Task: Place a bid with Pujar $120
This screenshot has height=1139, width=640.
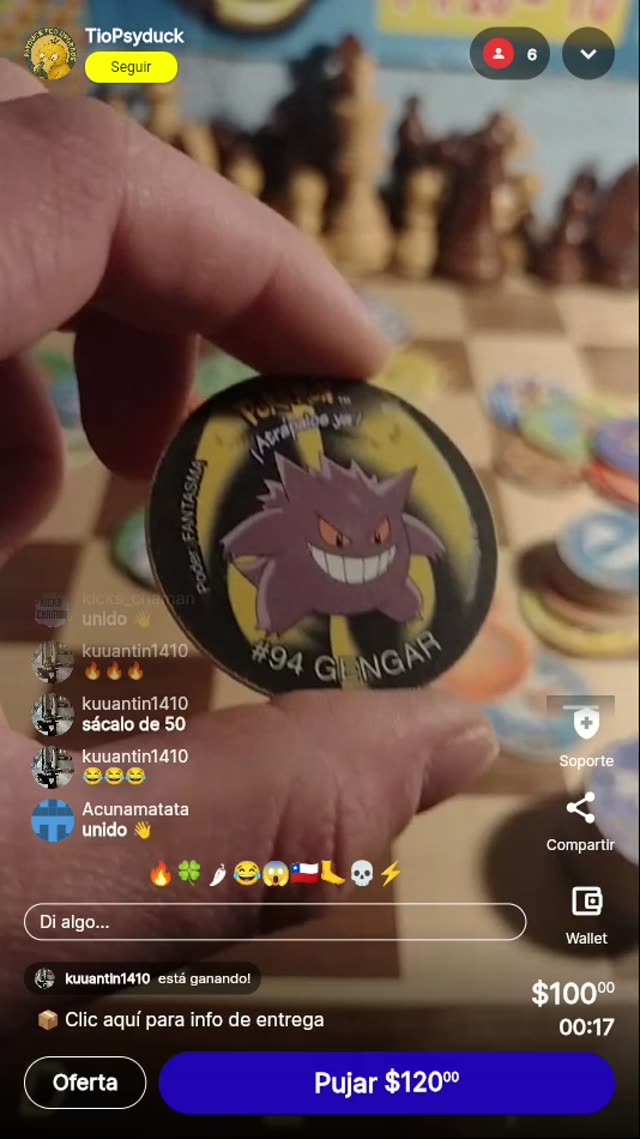Action: coord(387,1082)
